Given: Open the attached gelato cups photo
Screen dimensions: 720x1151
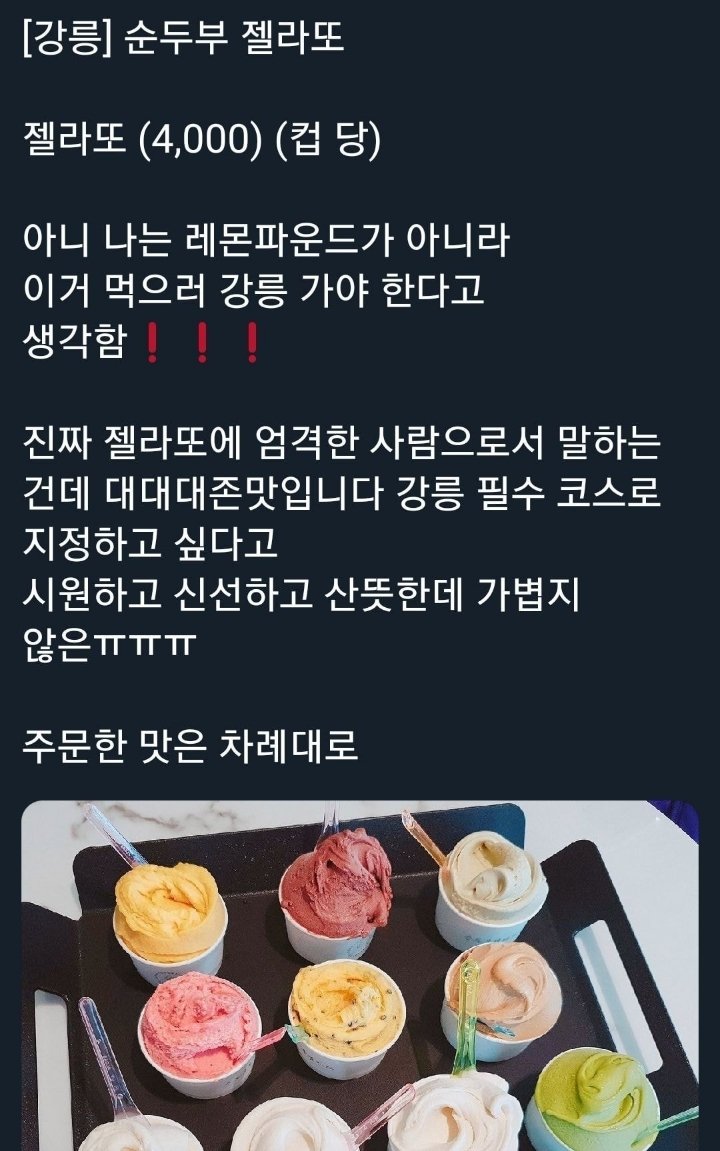Looking at the screenshot, I should pos(360,975).
